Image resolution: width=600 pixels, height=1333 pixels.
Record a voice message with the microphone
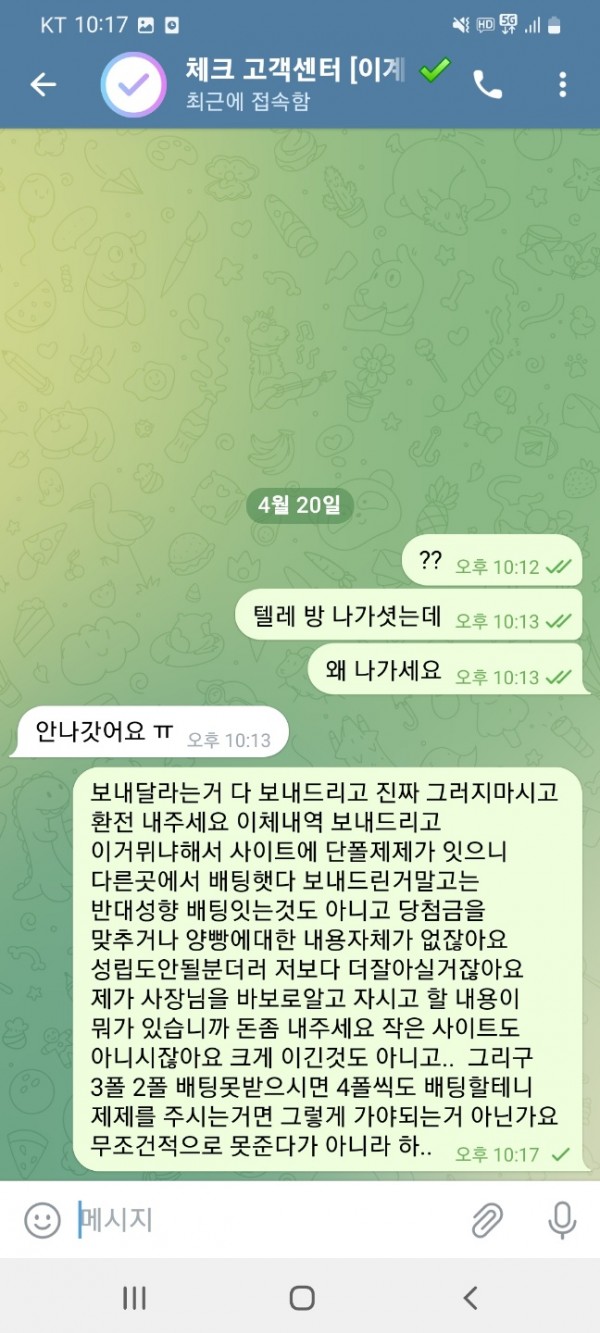tap(562, 1220)
